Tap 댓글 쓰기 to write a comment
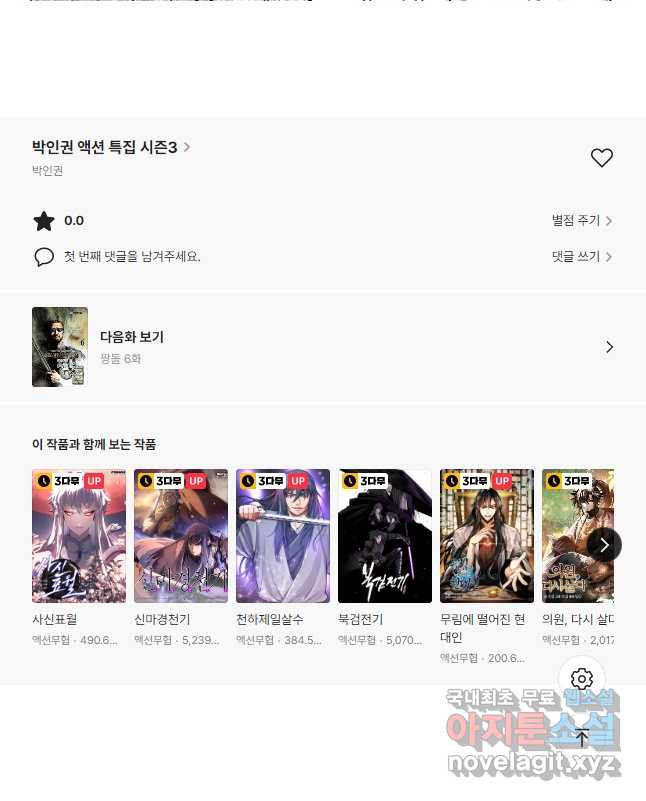Screen dimensions: 646x801 (x=581, y=257)
